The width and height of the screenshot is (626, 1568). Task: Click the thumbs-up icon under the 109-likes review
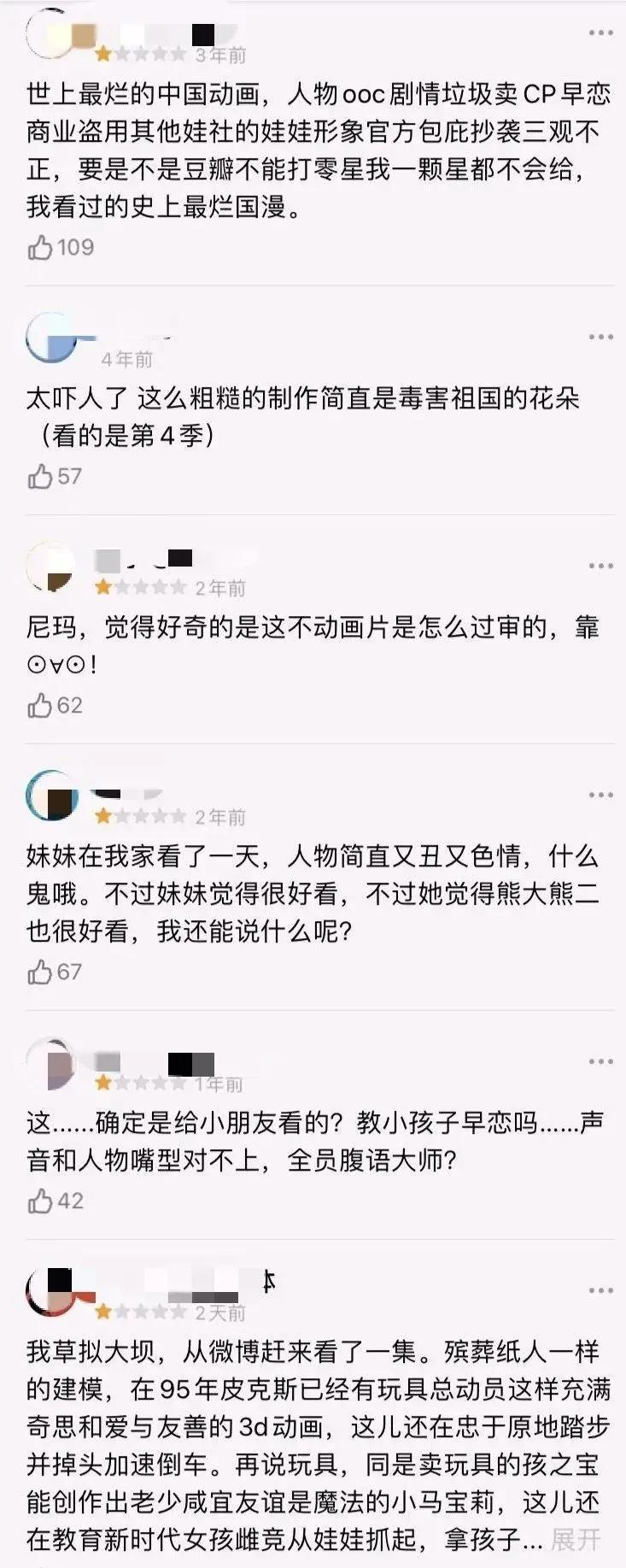pos(38,249)
